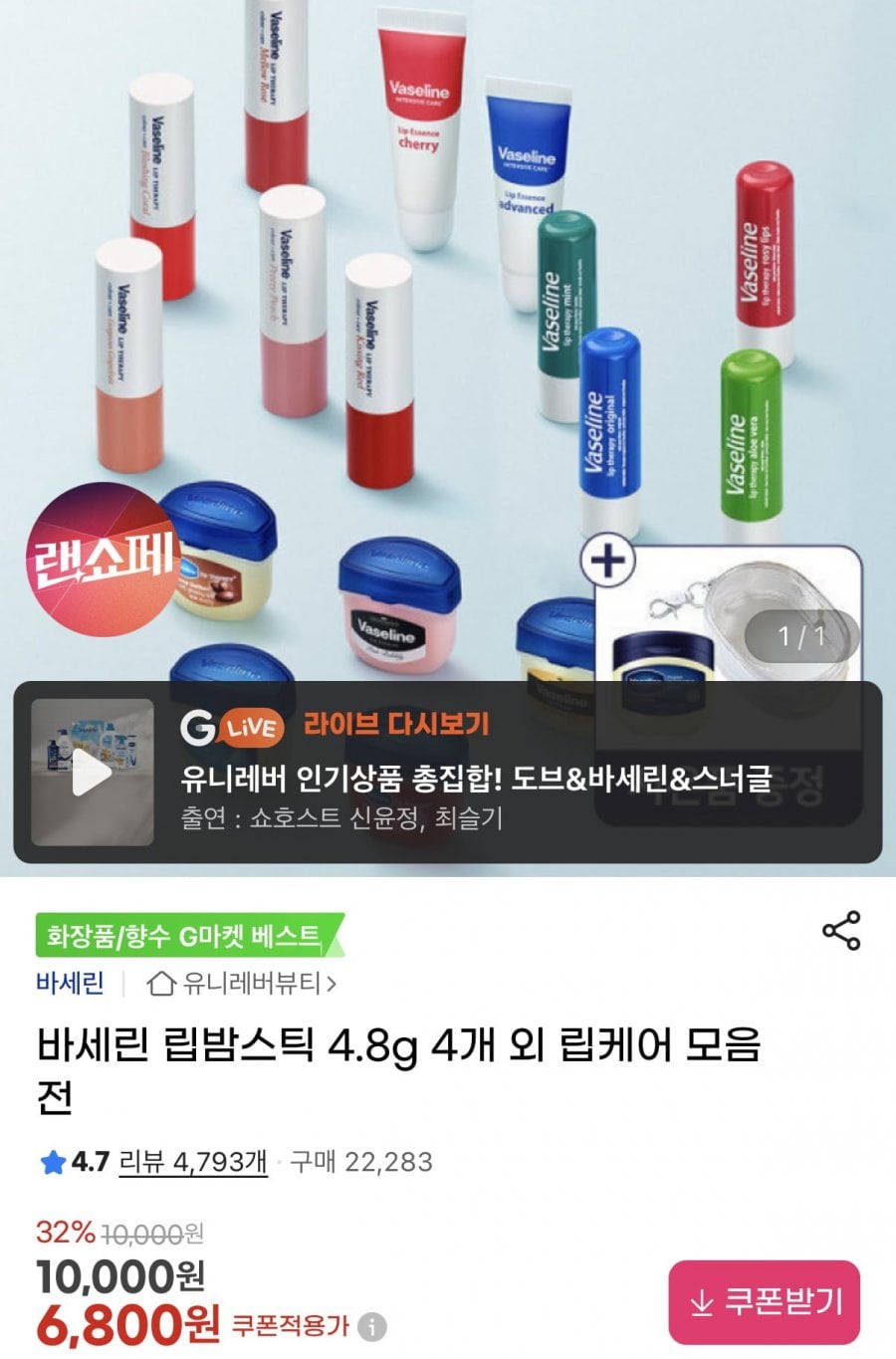Visit the 유니레버뷰티 store
Screen dimensions: 896x1359
coord(242,984)
